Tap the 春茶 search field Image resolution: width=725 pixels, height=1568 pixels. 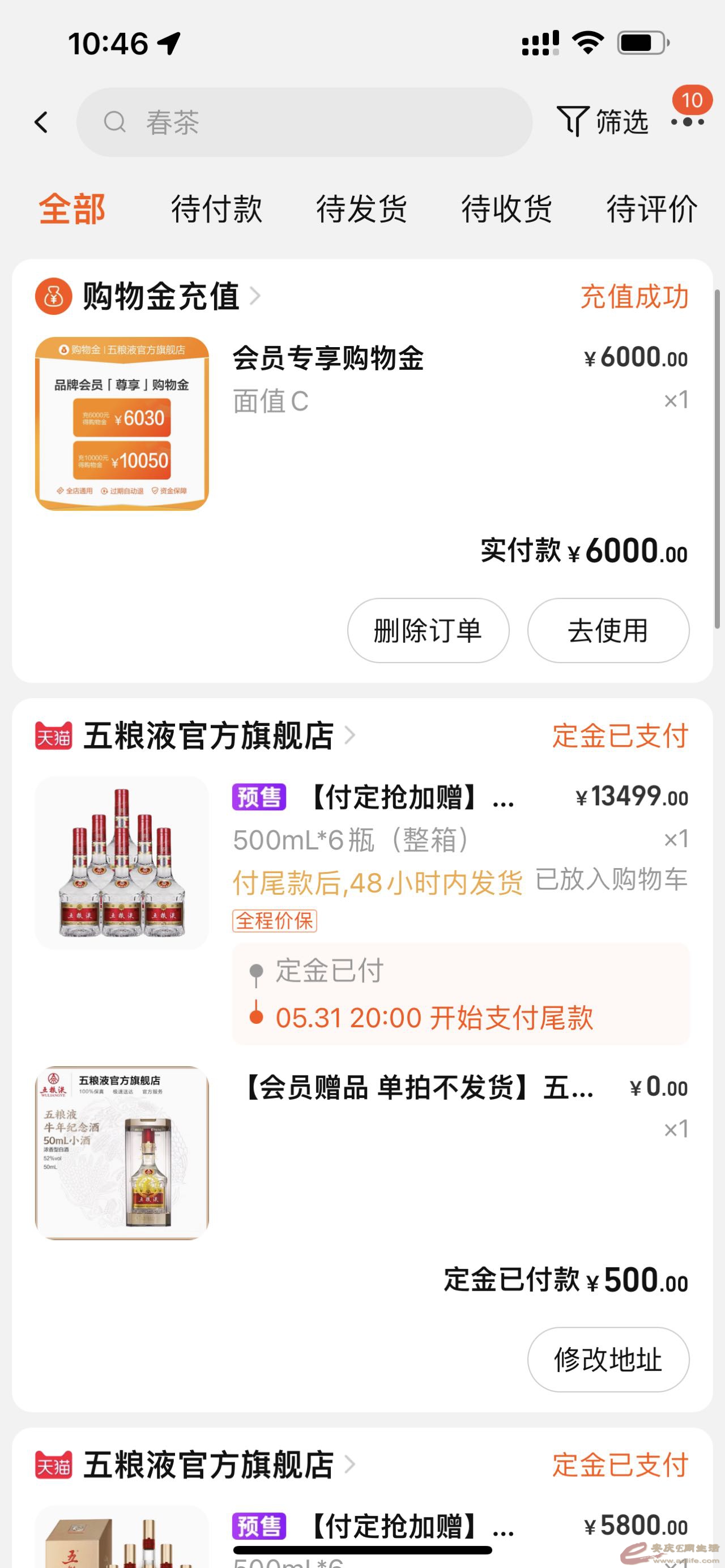(x=304, y=122)
